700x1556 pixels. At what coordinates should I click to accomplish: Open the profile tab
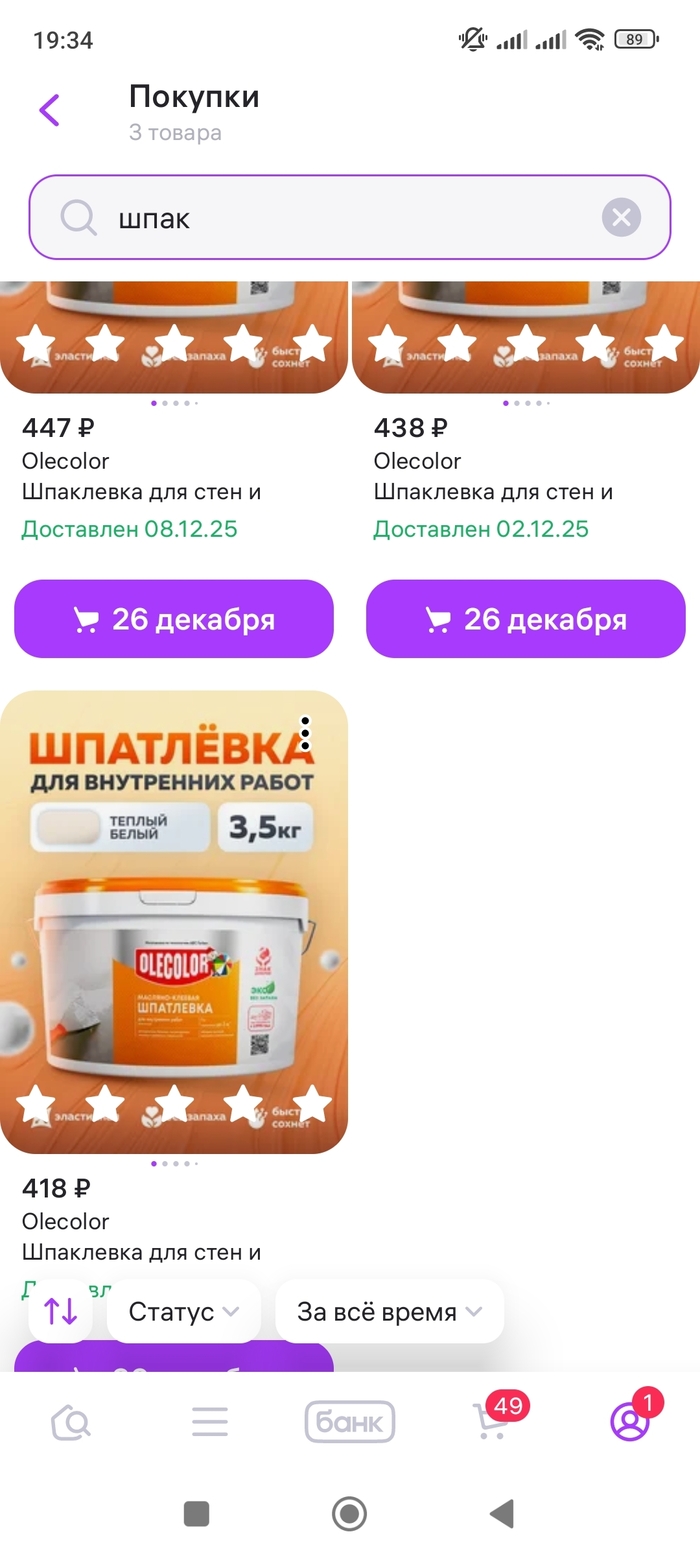point(630,1421)
